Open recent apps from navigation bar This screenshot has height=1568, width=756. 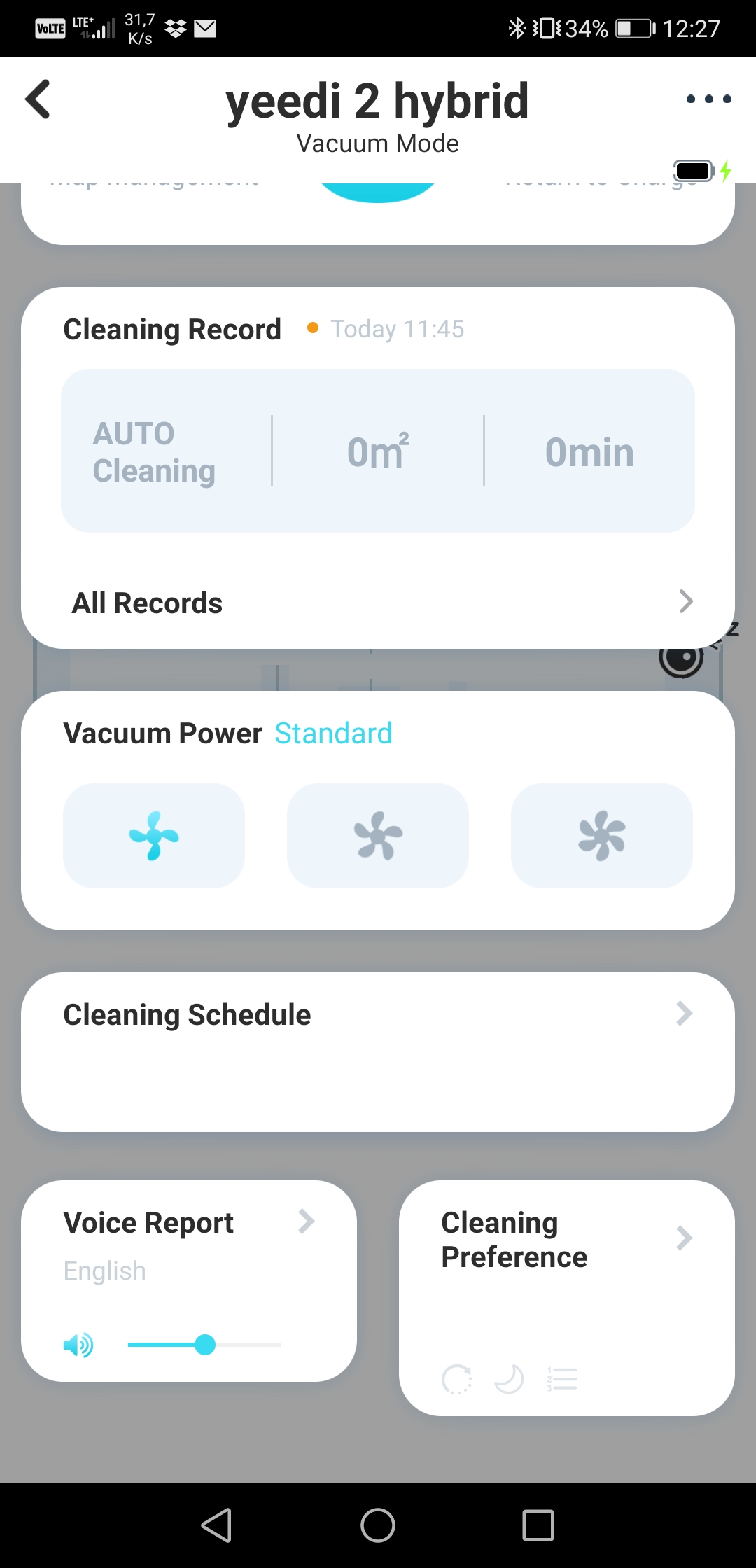(x=538, y=1525)
